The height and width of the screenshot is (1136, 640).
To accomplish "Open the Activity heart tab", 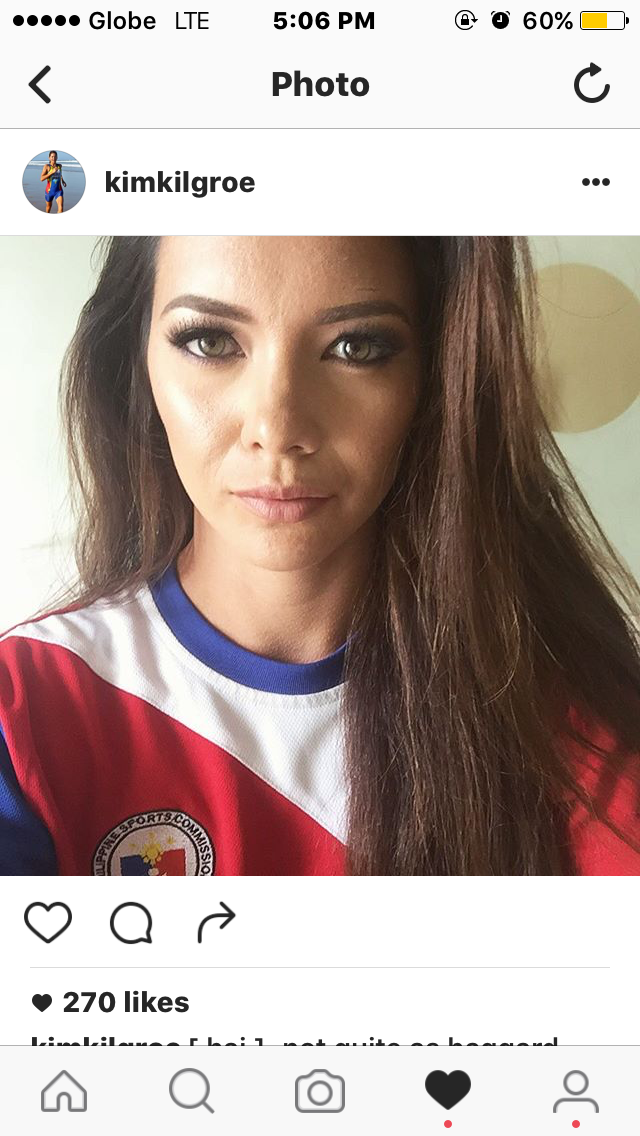I will coord(448,1091).
